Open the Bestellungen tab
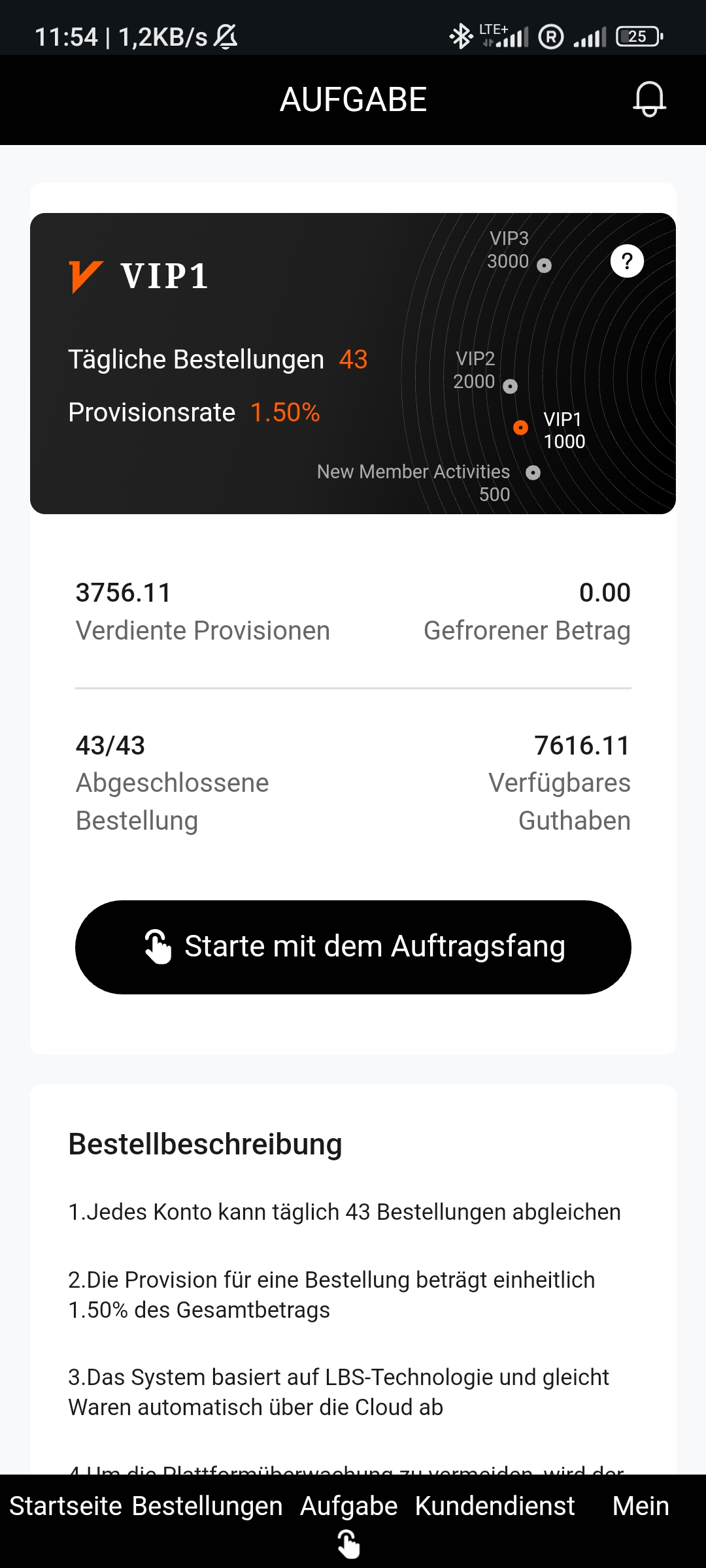This screenshot has width=706, height=1568. pyautogui.click(x=207, y=1506)
